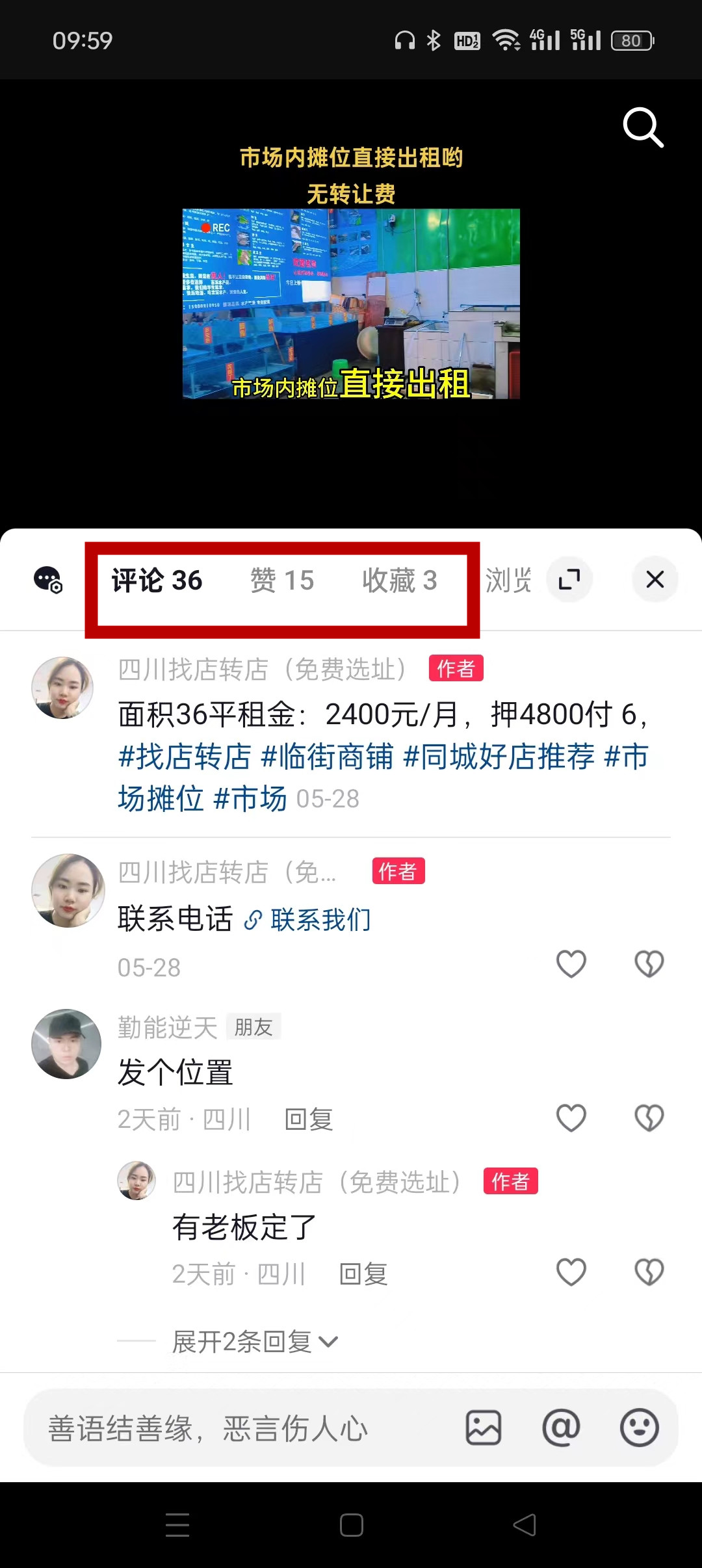Close the comments panel

pyautogui.click(x=655, y=579)
